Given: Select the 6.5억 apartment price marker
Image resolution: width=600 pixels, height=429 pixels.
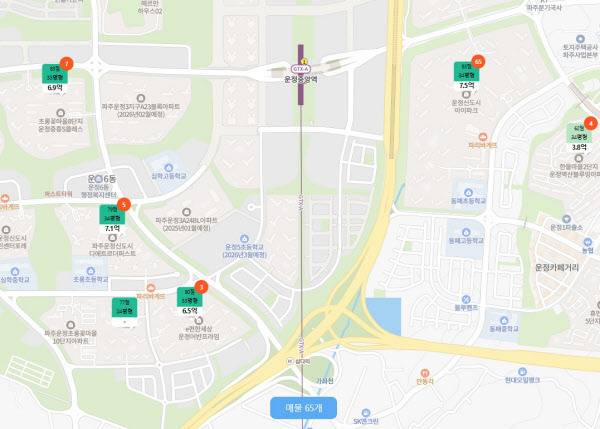Looking at the screenshot, I should tap(189, 300).
